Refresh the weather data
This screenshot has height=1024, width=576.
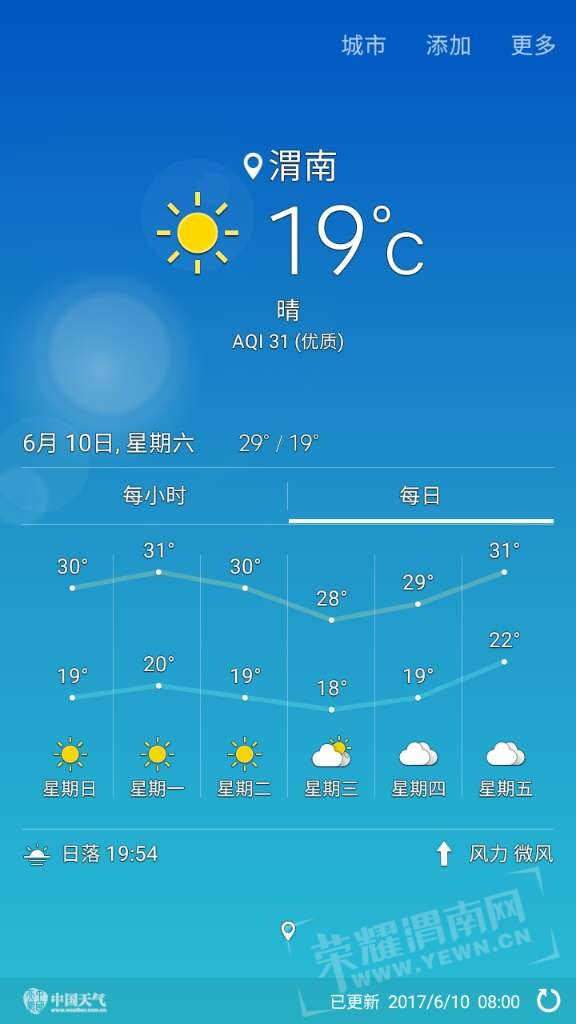548,1000
